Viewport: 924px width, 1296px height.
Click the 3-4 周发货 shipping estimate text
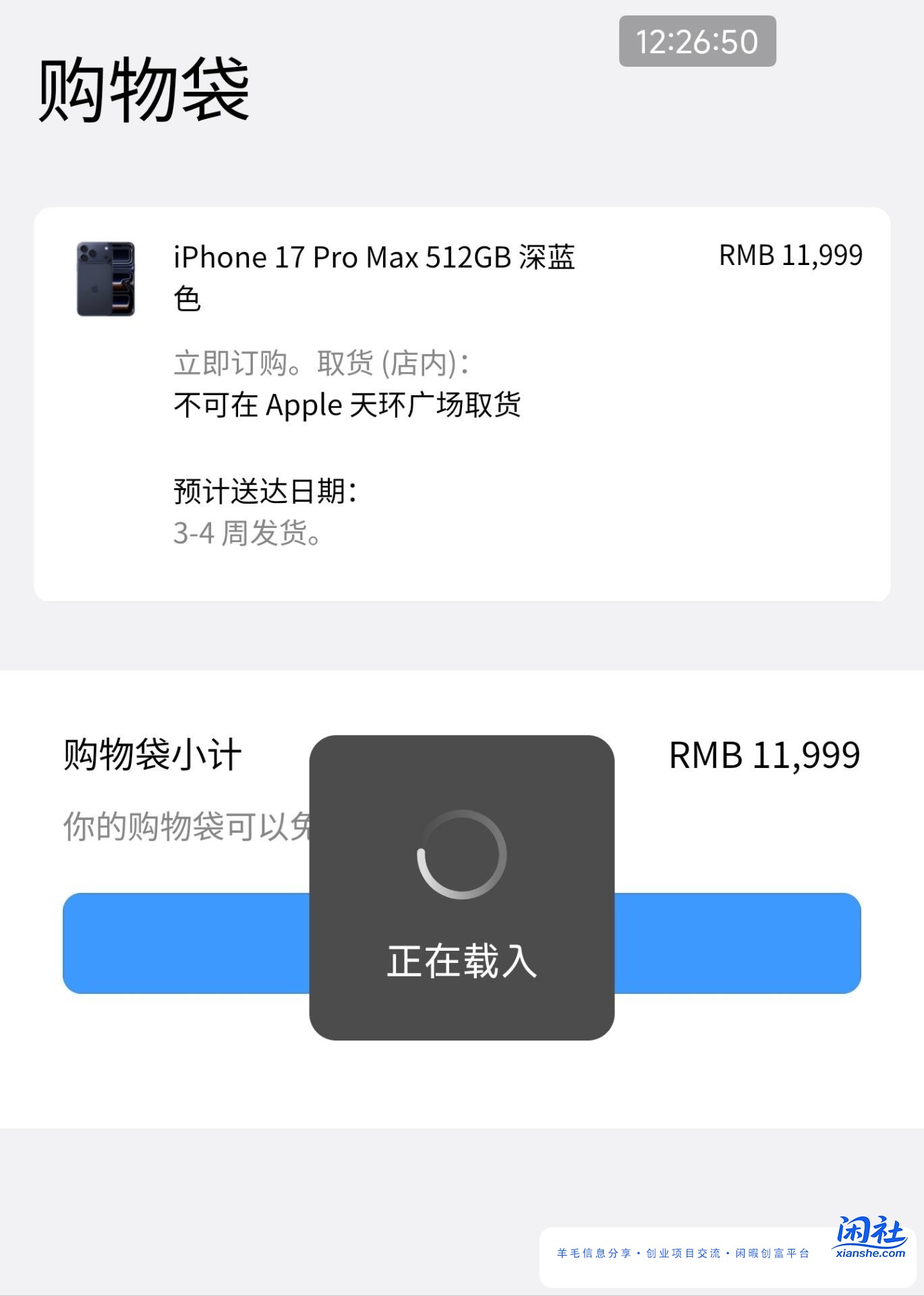pyautogui.click(x=246, y=533)
